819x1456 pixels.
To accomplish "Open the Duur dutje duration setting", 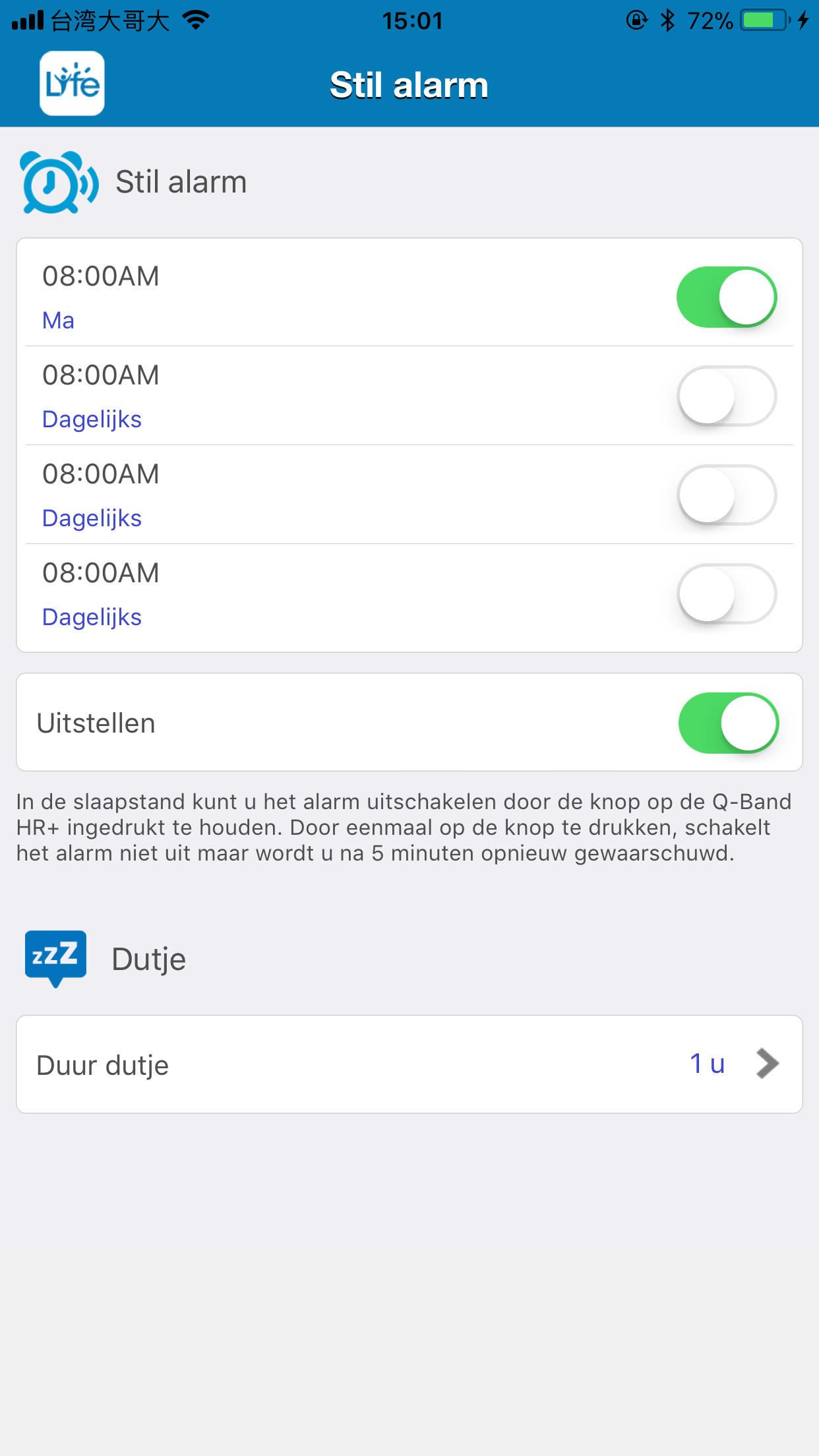I will (x=409, y=1064).
